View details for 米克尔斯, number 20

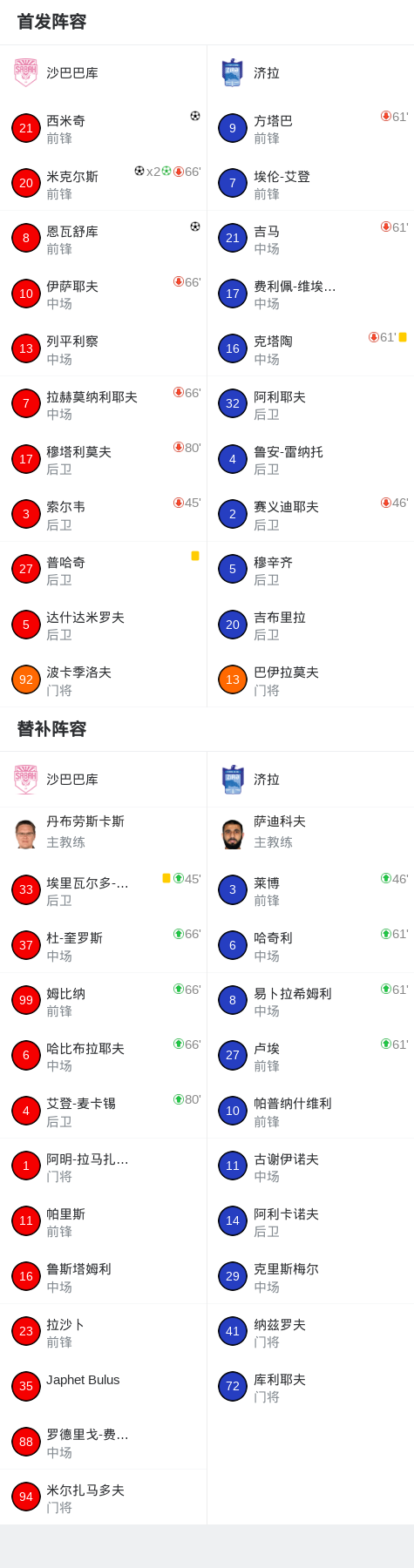point(103,184)
